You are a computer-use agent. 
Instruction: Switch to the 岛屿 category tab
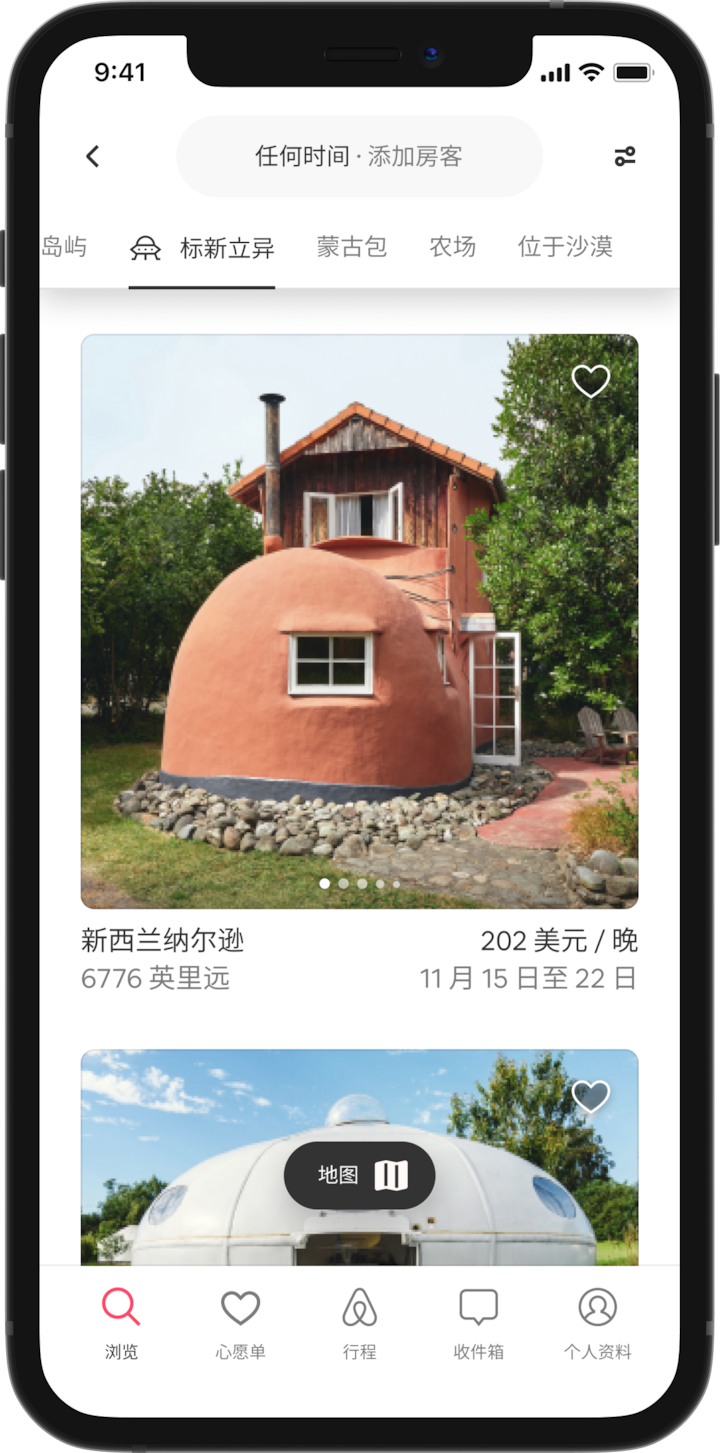(x=65, y=248)
